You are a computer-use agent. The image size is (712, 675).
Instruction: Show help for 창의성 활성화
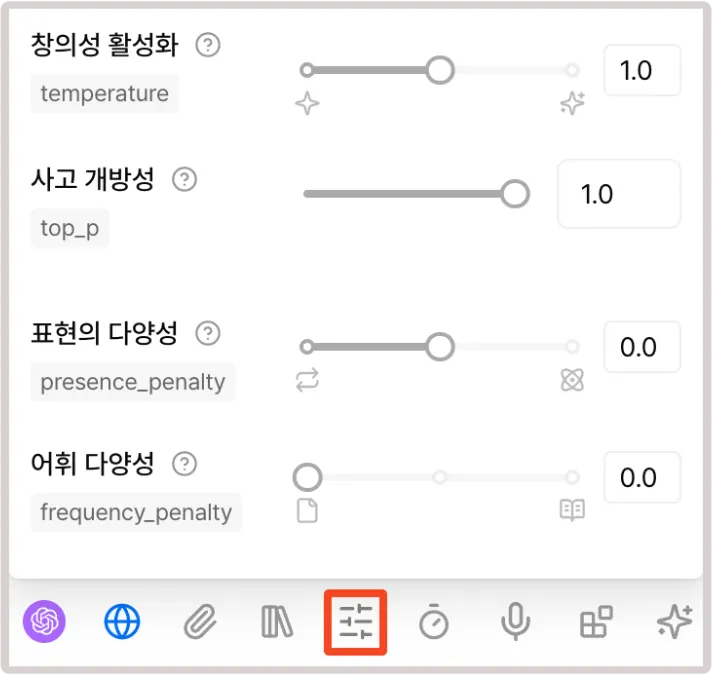tap(208, 45)
